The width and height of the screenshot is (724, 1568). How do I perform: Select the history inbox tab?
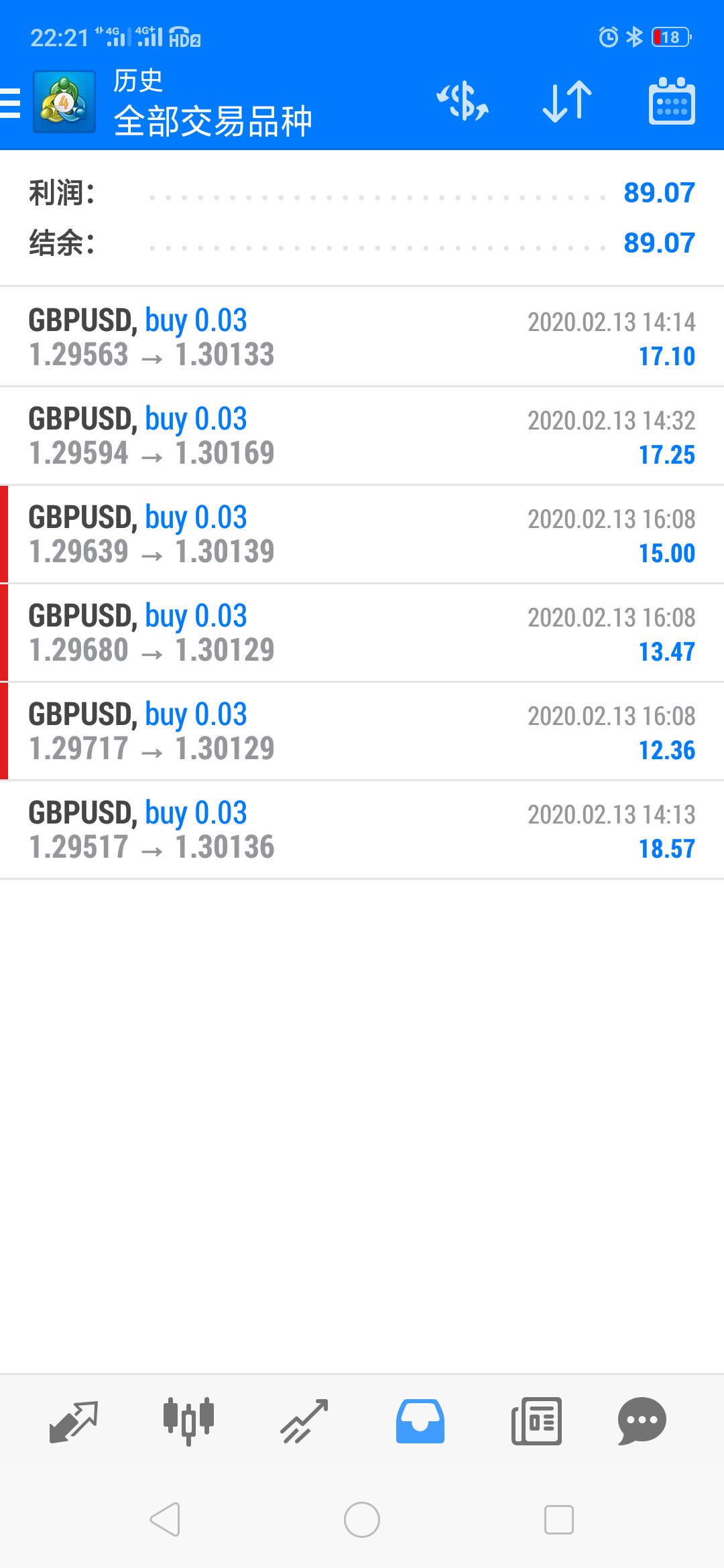pyautogui.click(x=420, y=1421)
